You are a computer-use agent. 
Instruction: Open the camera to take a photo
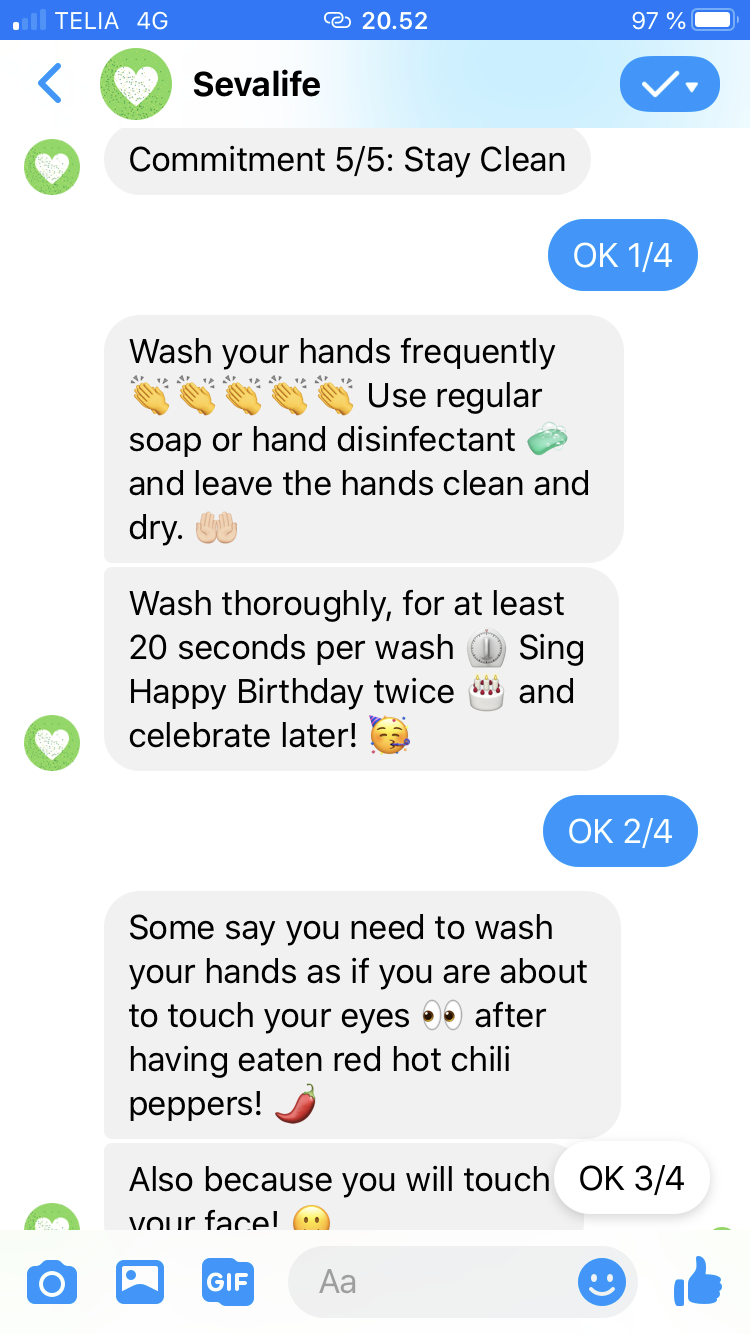(51, 1282)
